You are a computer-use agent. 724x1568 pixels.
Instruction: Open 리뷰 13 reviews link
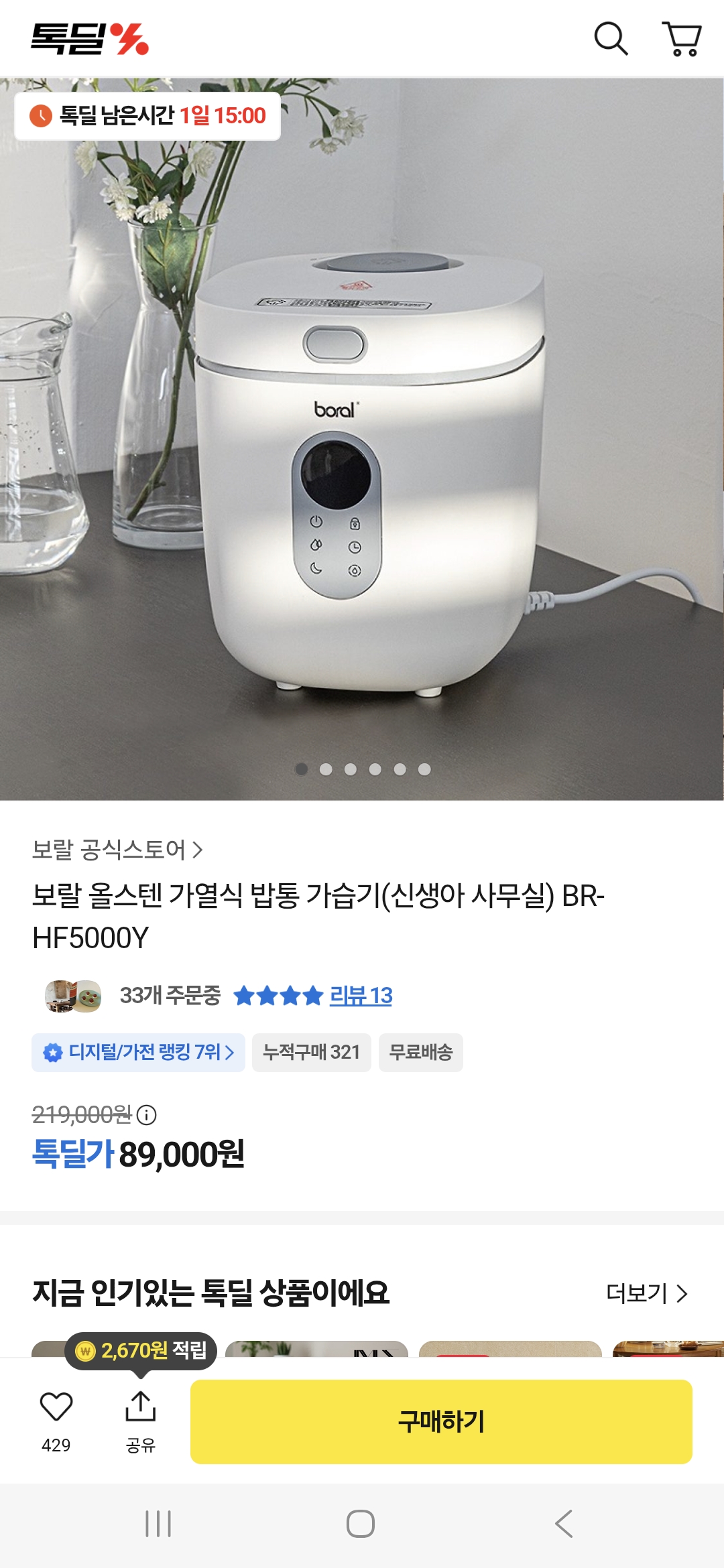pyautogui.click(x=361, y=996)
